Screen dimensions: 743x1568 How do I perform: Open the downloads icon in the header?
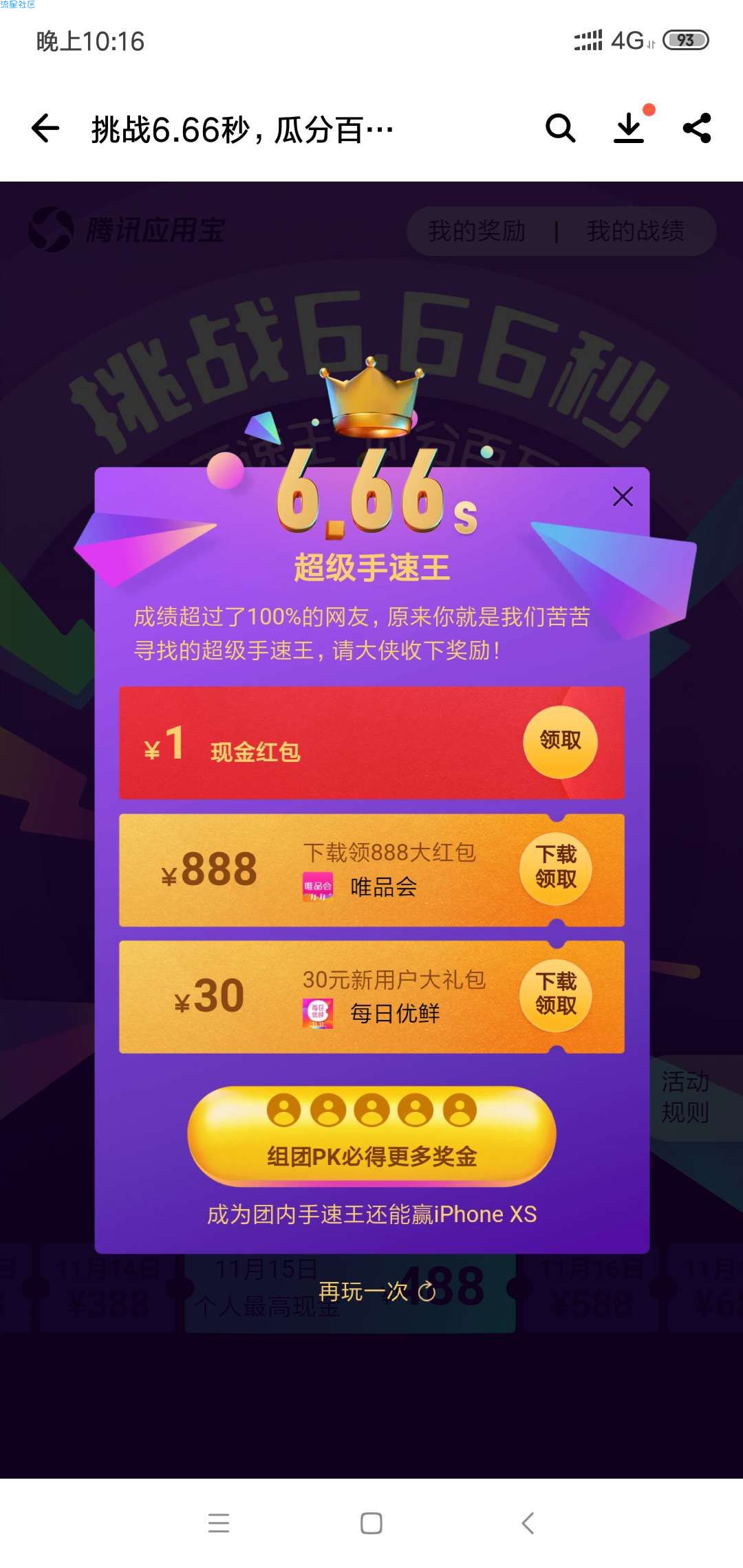coord(629,129)
